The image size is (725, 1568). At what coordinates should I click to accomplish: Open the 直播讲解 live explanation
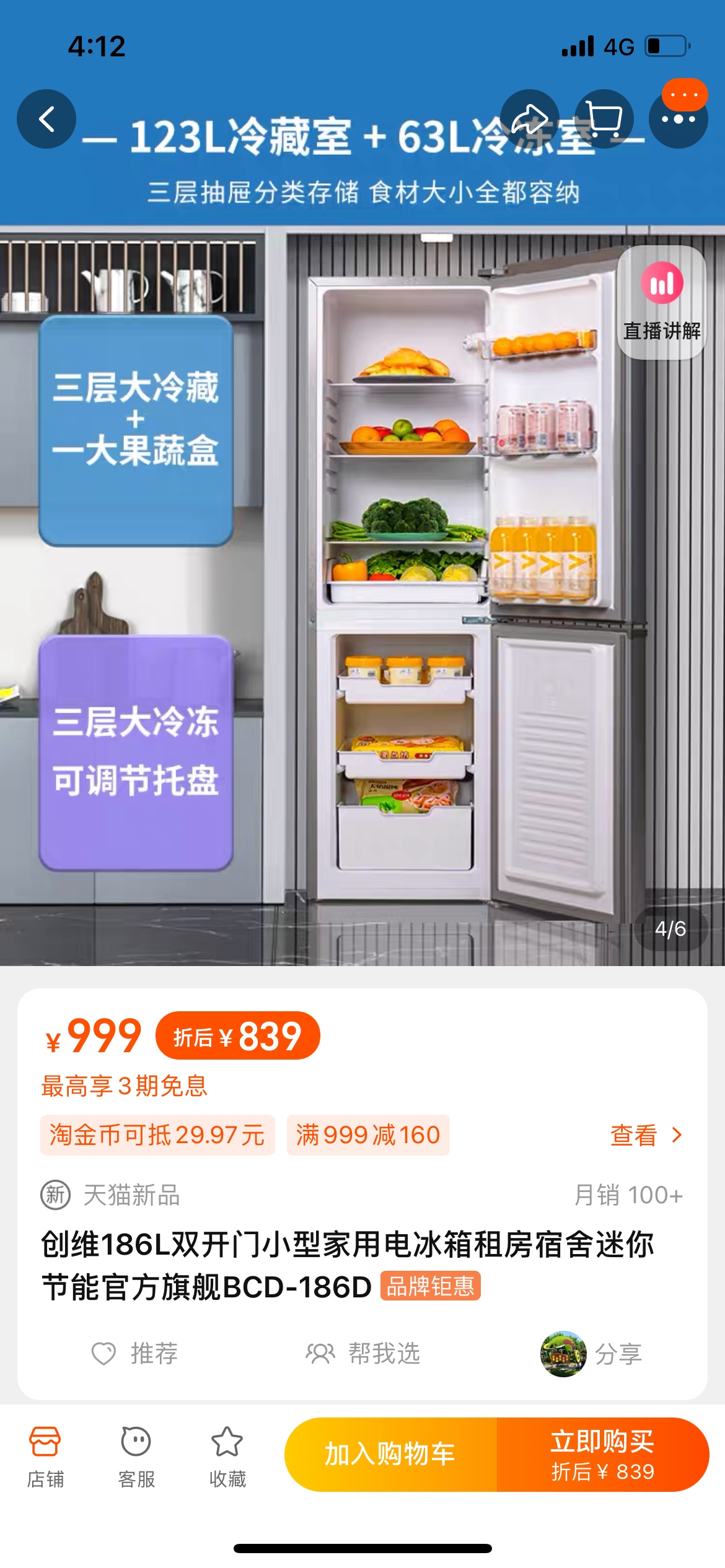661,303
